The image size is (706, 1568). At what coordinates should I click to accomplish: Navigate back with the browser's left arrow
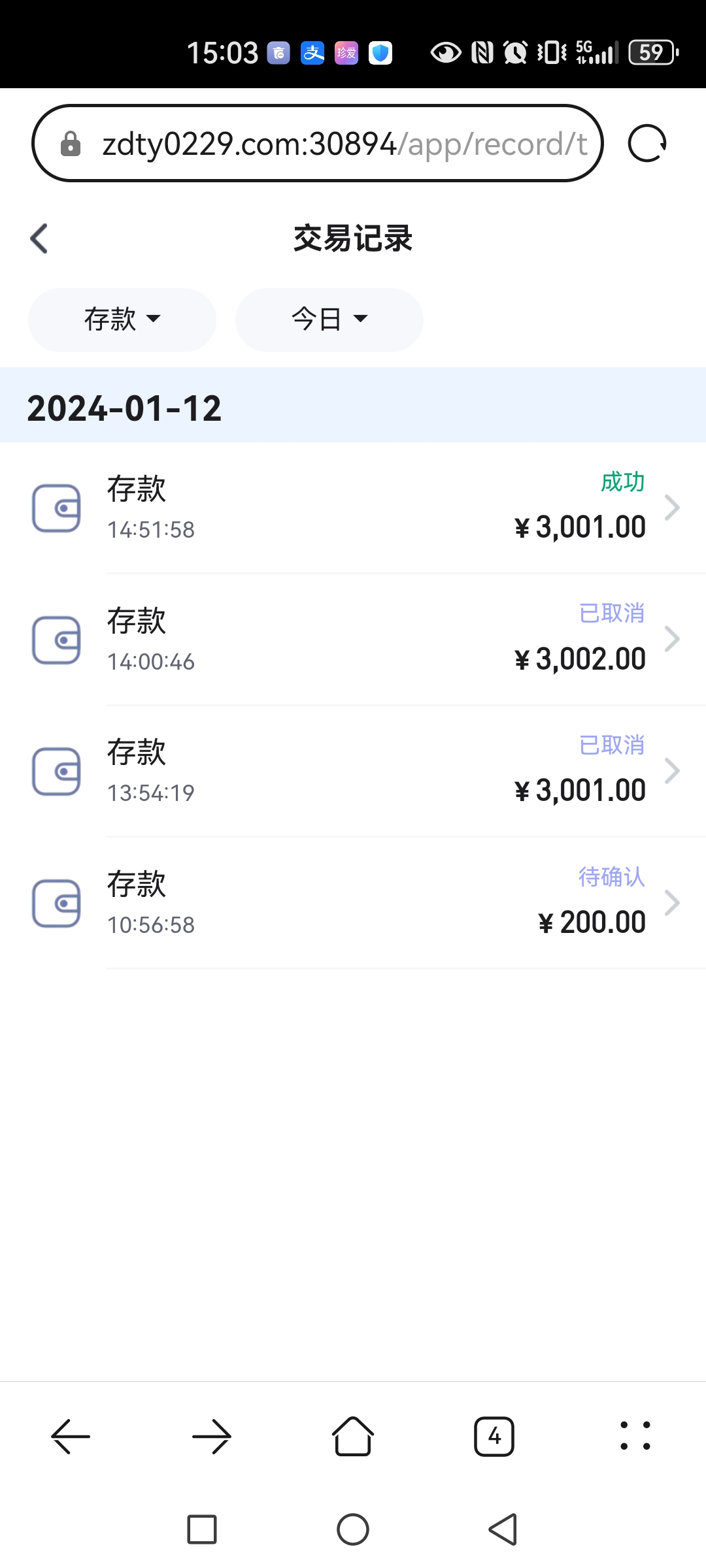click(x=71, y=1437)
